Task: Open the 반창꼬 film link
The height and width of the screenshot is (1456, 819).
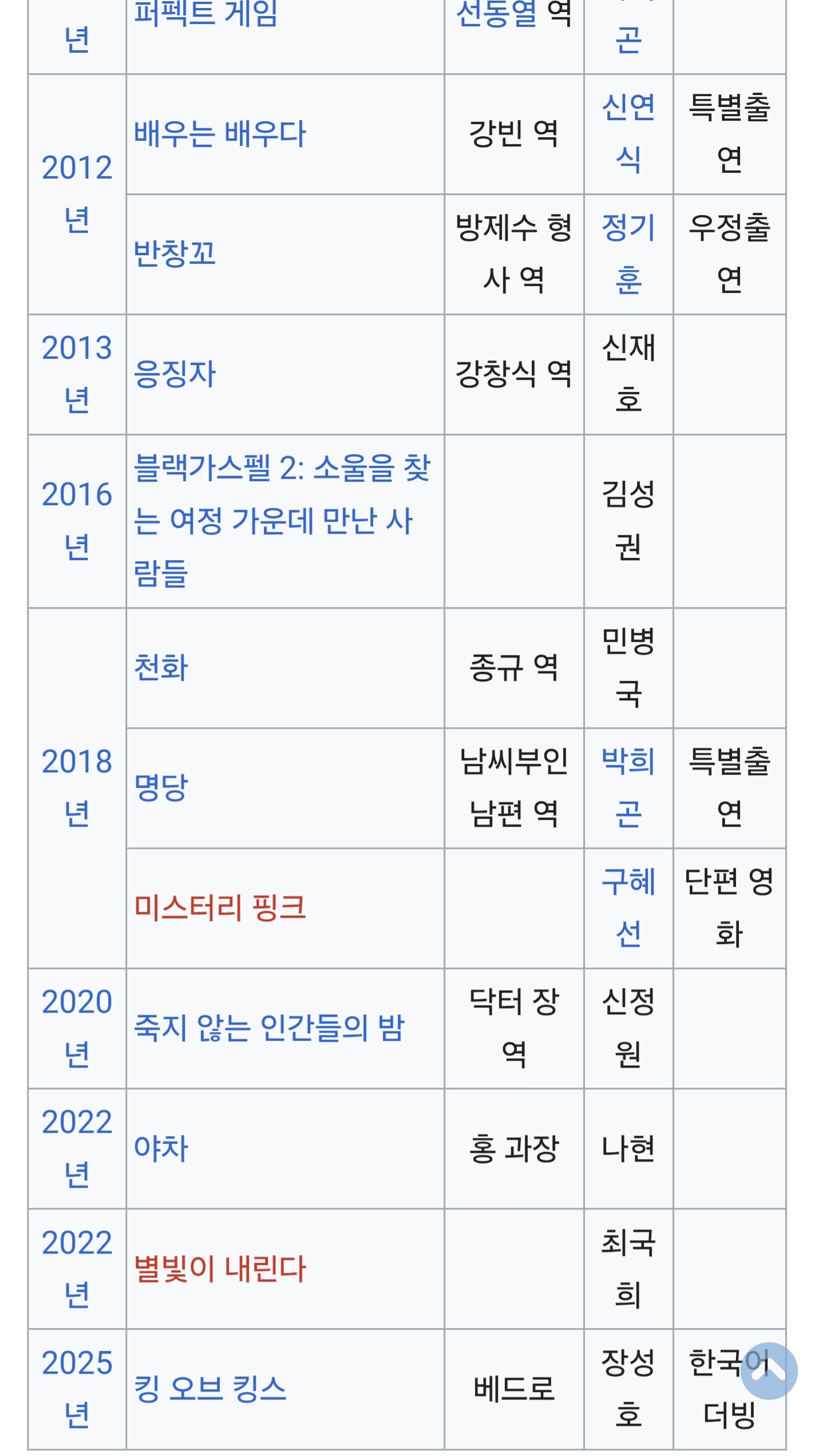Action: coord(175,253)
